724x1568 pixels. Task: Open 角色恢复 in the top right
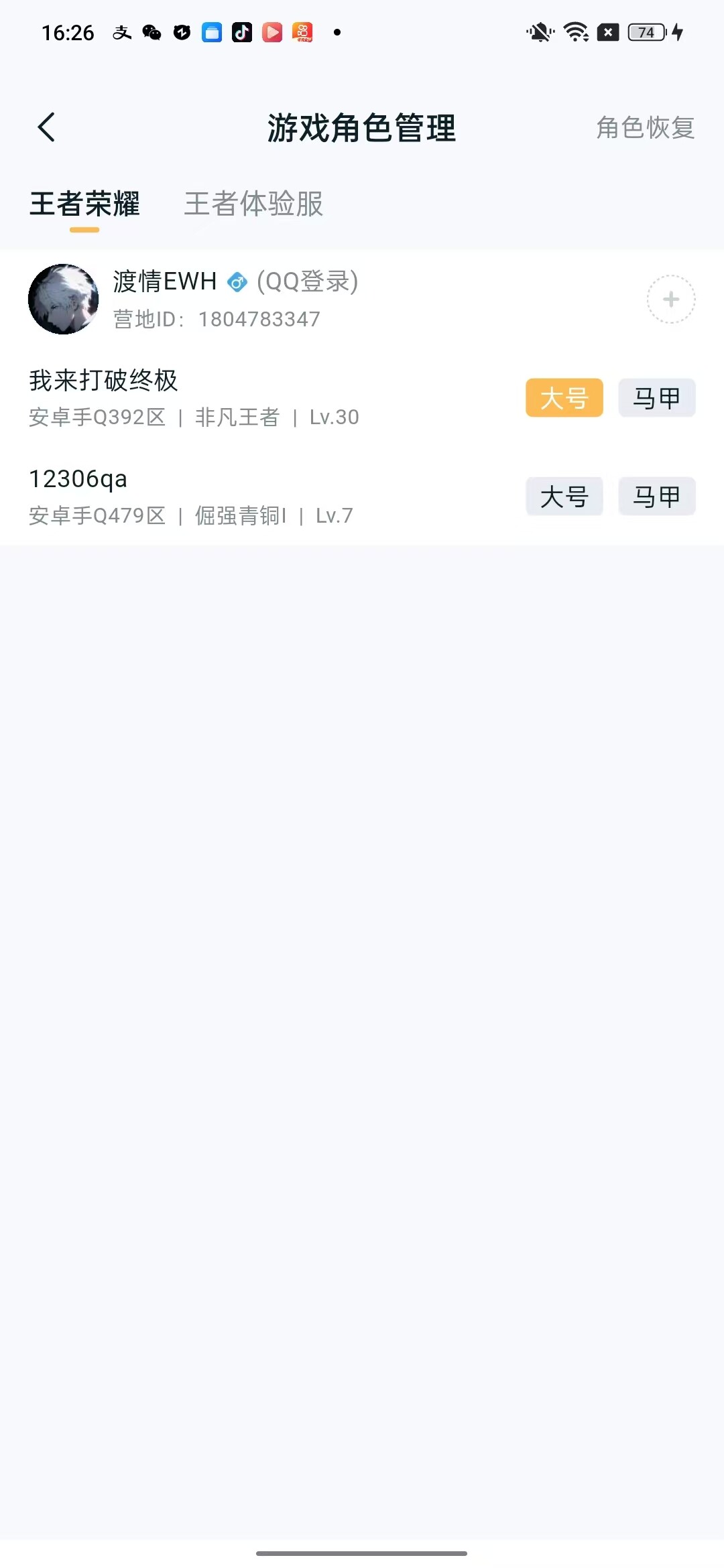(x=644, y=129)
